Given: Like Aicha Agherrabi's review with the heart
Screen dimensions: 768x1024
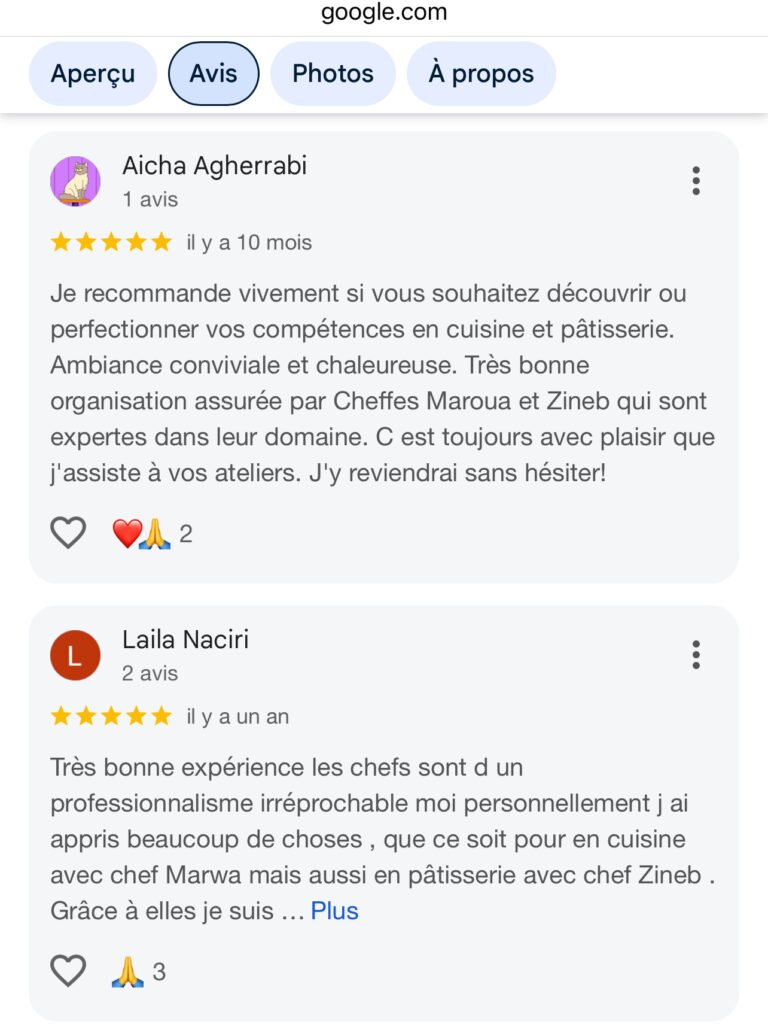Looking at the screenshot, I should (x=69, y=533).
